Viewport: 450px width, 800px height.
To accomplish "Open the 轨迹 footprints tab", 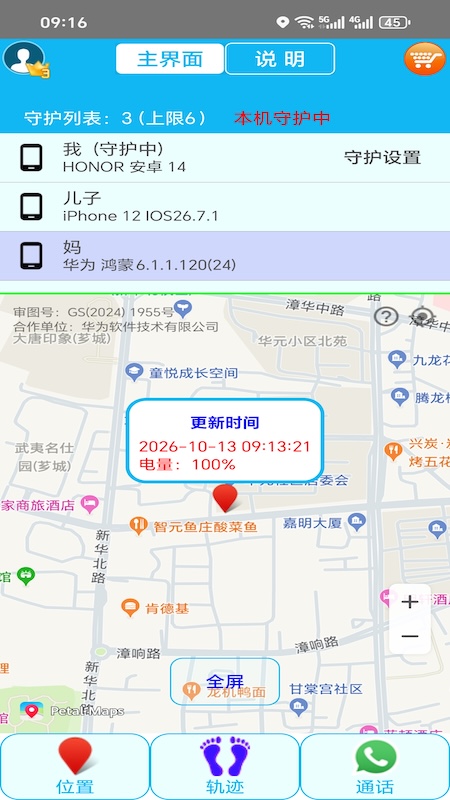I will point(225,766).
